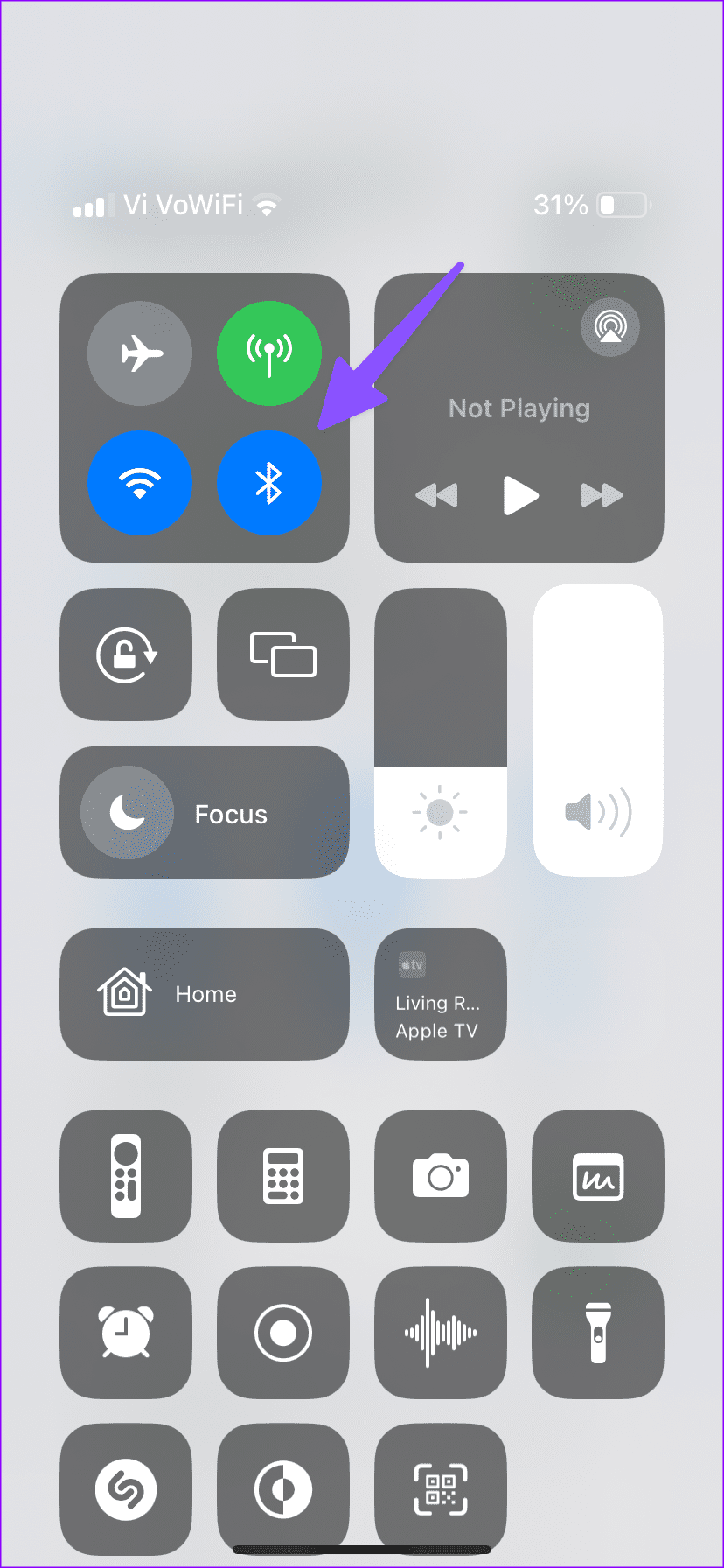Start Screen Recording
The width and height of the screenshot is (724, 1568).
[282, 1333]
